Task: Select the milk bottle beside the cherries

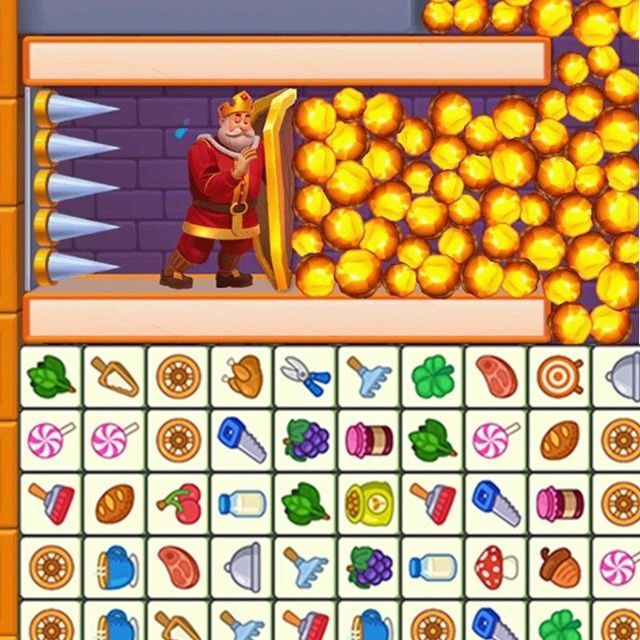Action: pyautogui.click(x=242, y=503)
